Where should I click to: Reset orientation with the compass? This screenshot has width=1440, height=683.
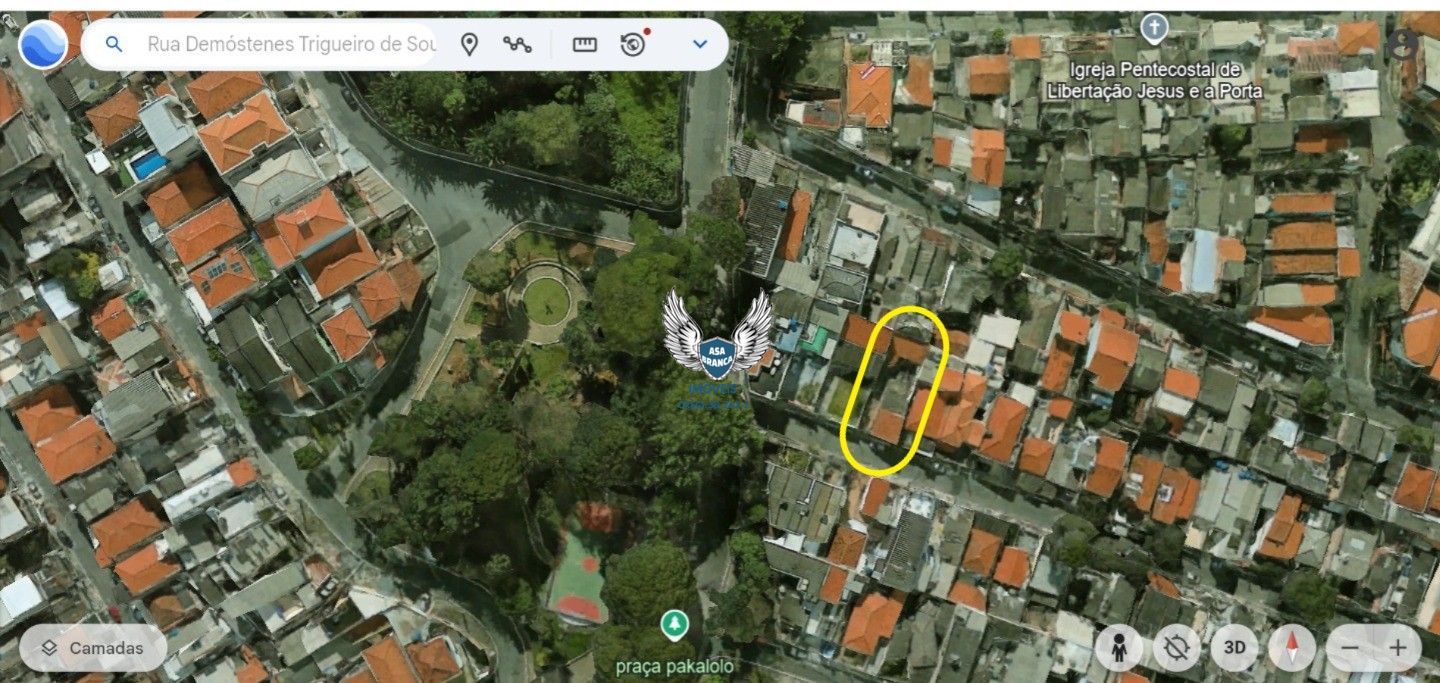pyautogui.click(x=1291, y=648)
